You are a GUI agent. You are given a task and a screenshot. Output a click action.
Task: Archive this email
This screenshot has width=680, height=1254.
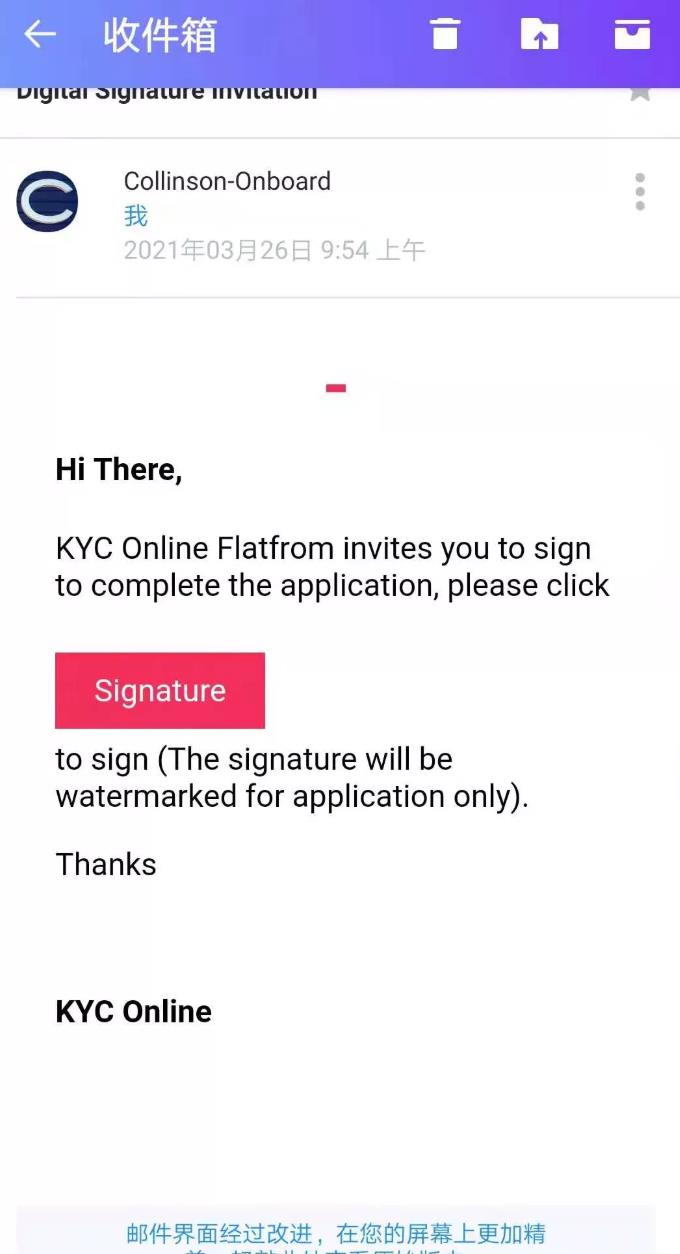[632, 34]
